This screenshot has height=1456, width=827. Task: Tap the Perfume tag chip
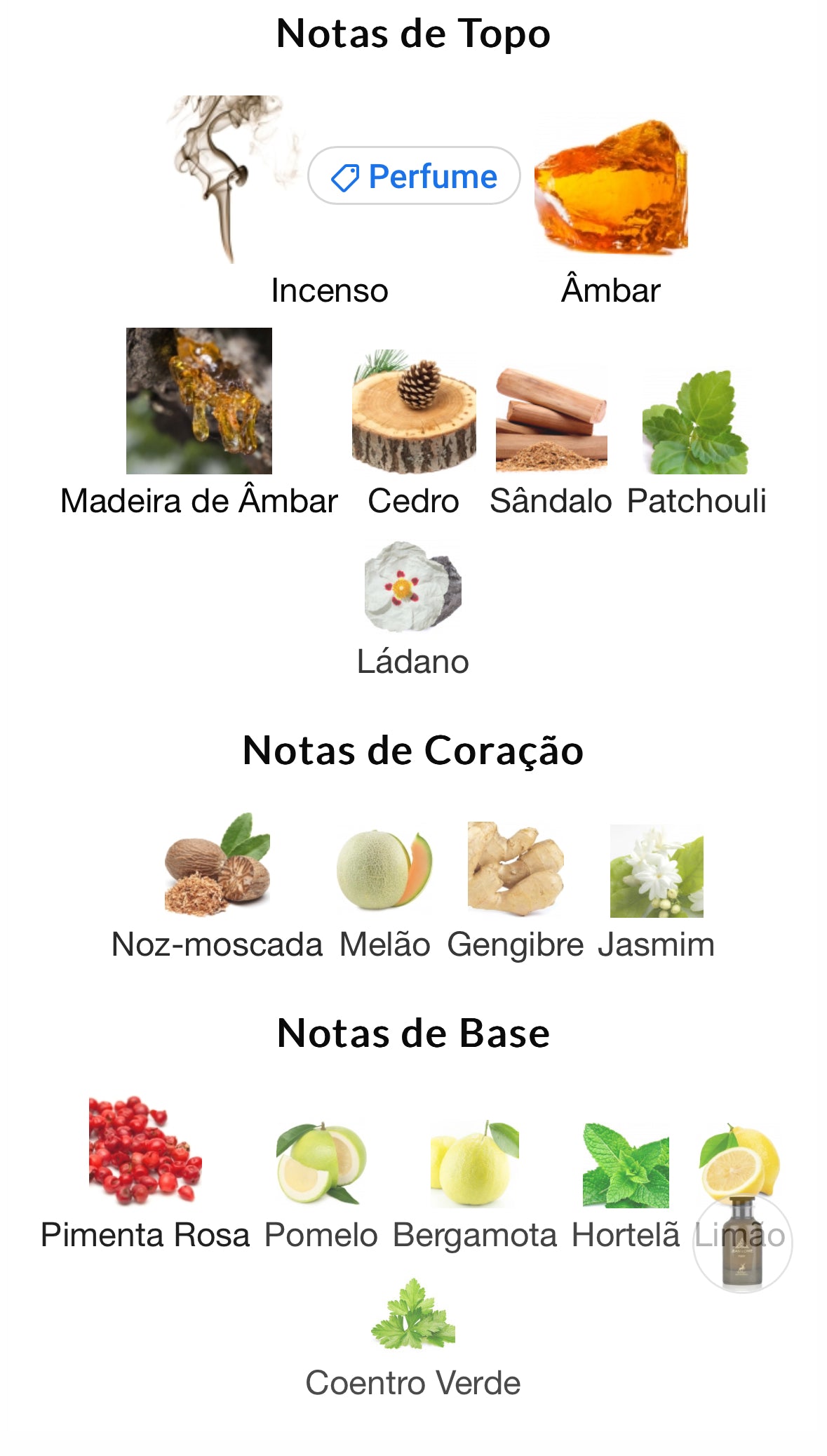point(414,176)
